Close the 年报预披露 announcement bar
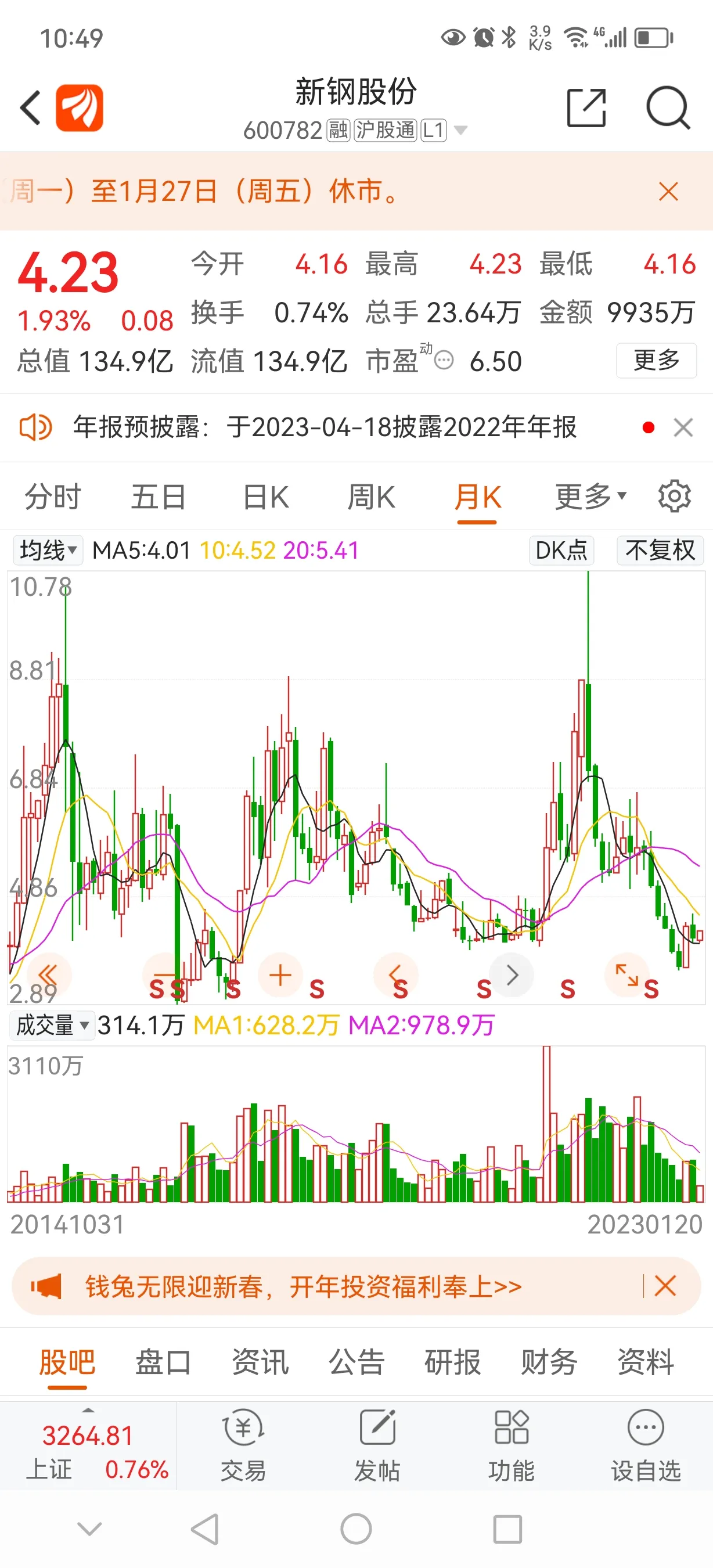Viewport: 713px width, 1568px height. pyautogui.click(x=683, y=427)
